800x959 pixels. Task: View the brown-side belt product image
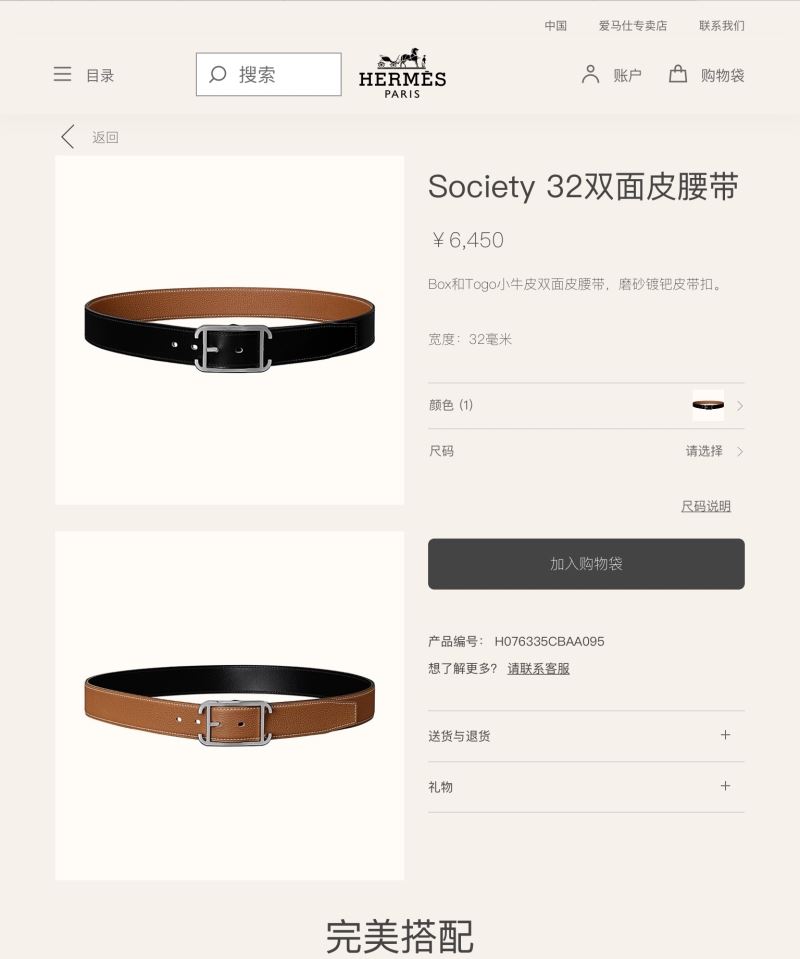pos(229,706)
